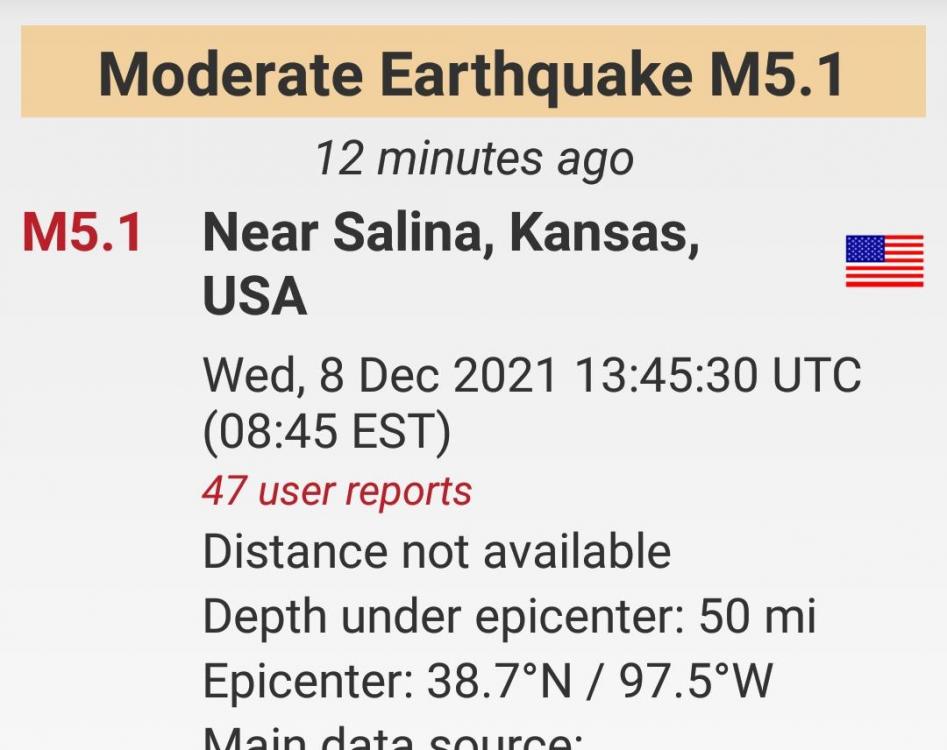Screen dimensions: 947x750
Task: Open the Near Salina, Kansas earthquake entry
Action: pyautogui.click(x=450, y=264)
